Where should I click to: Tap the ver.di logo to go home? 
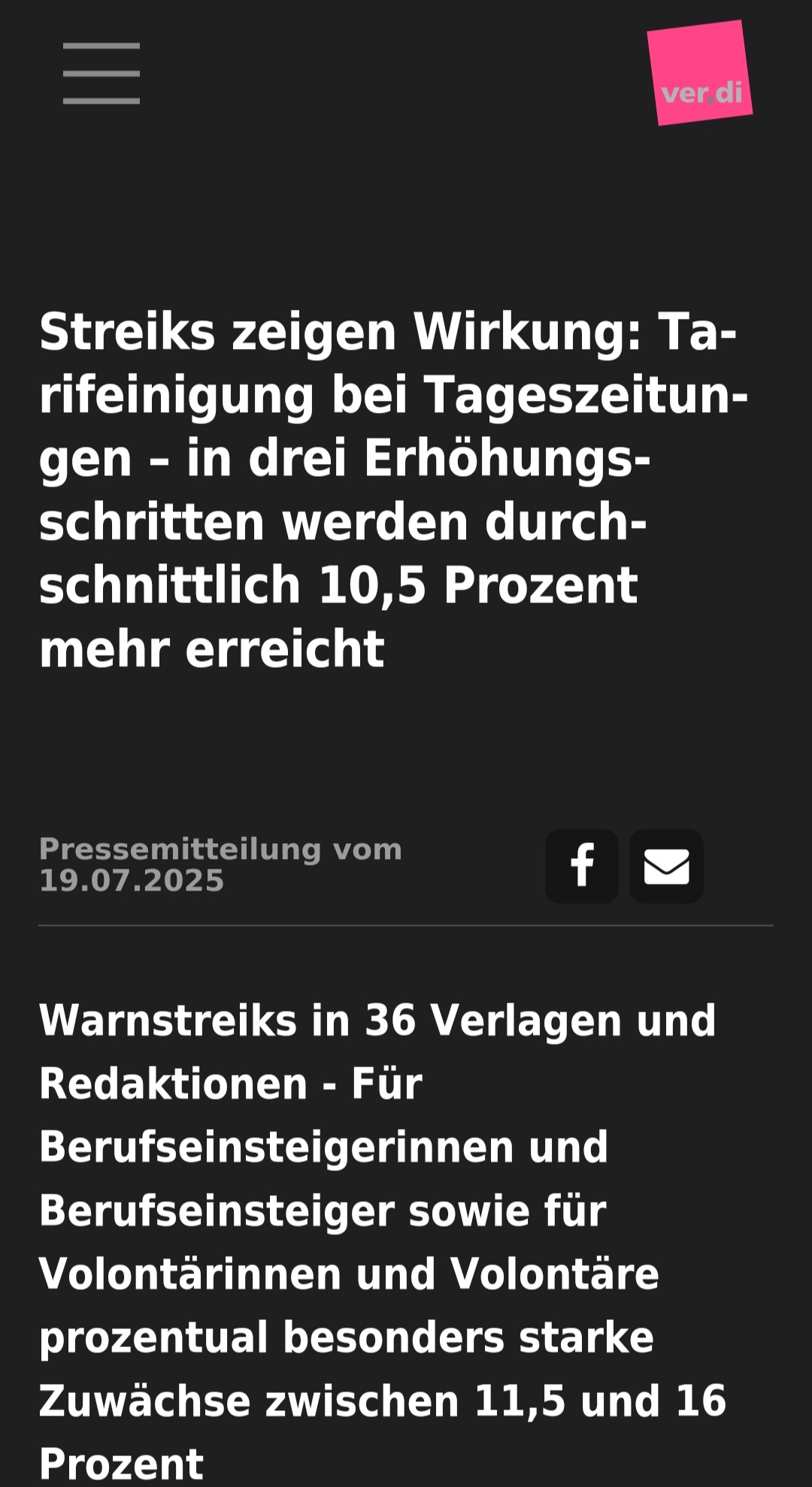pos(699,73)
